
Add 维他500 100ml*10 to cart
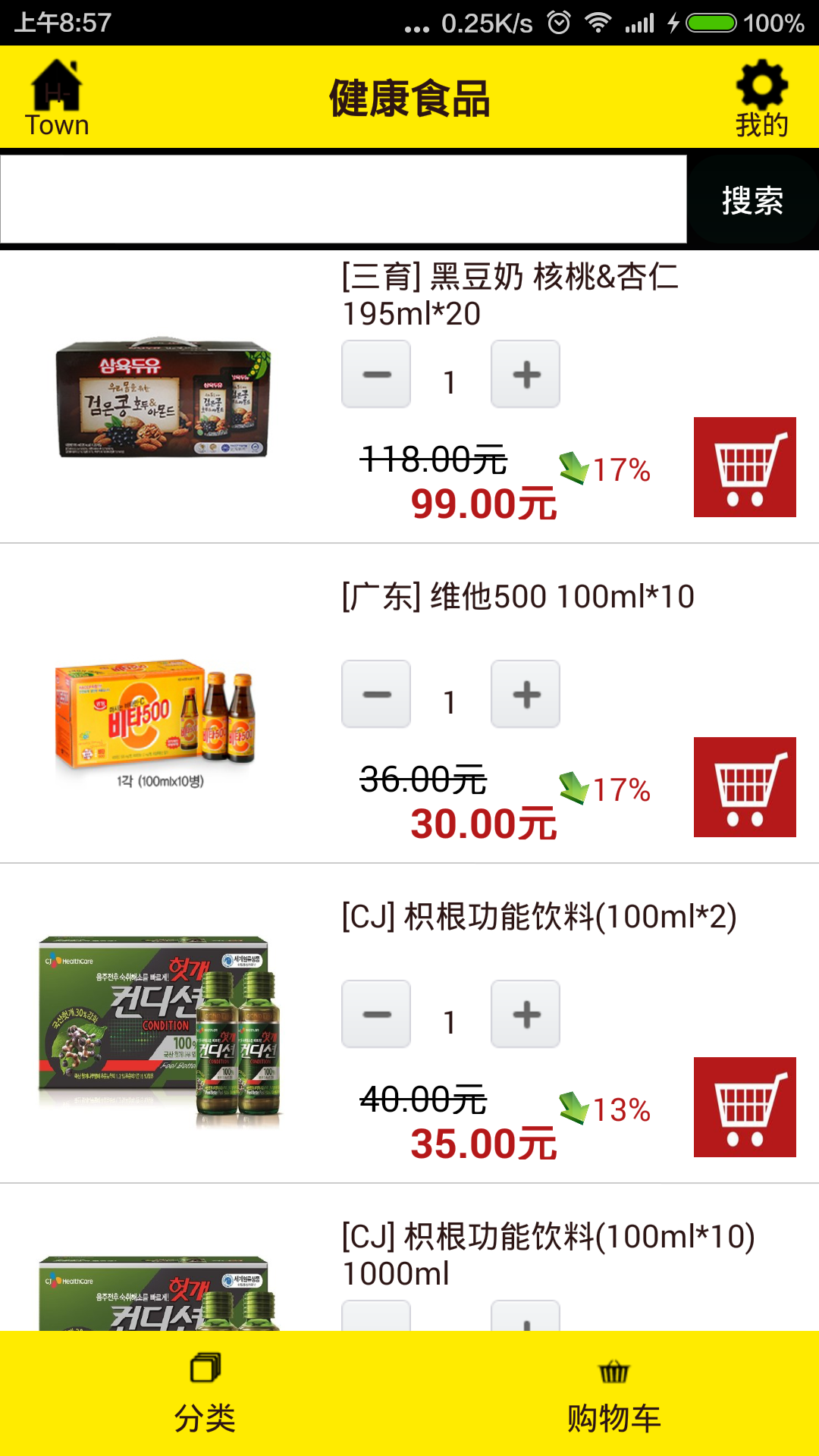(x=745, y=787)
